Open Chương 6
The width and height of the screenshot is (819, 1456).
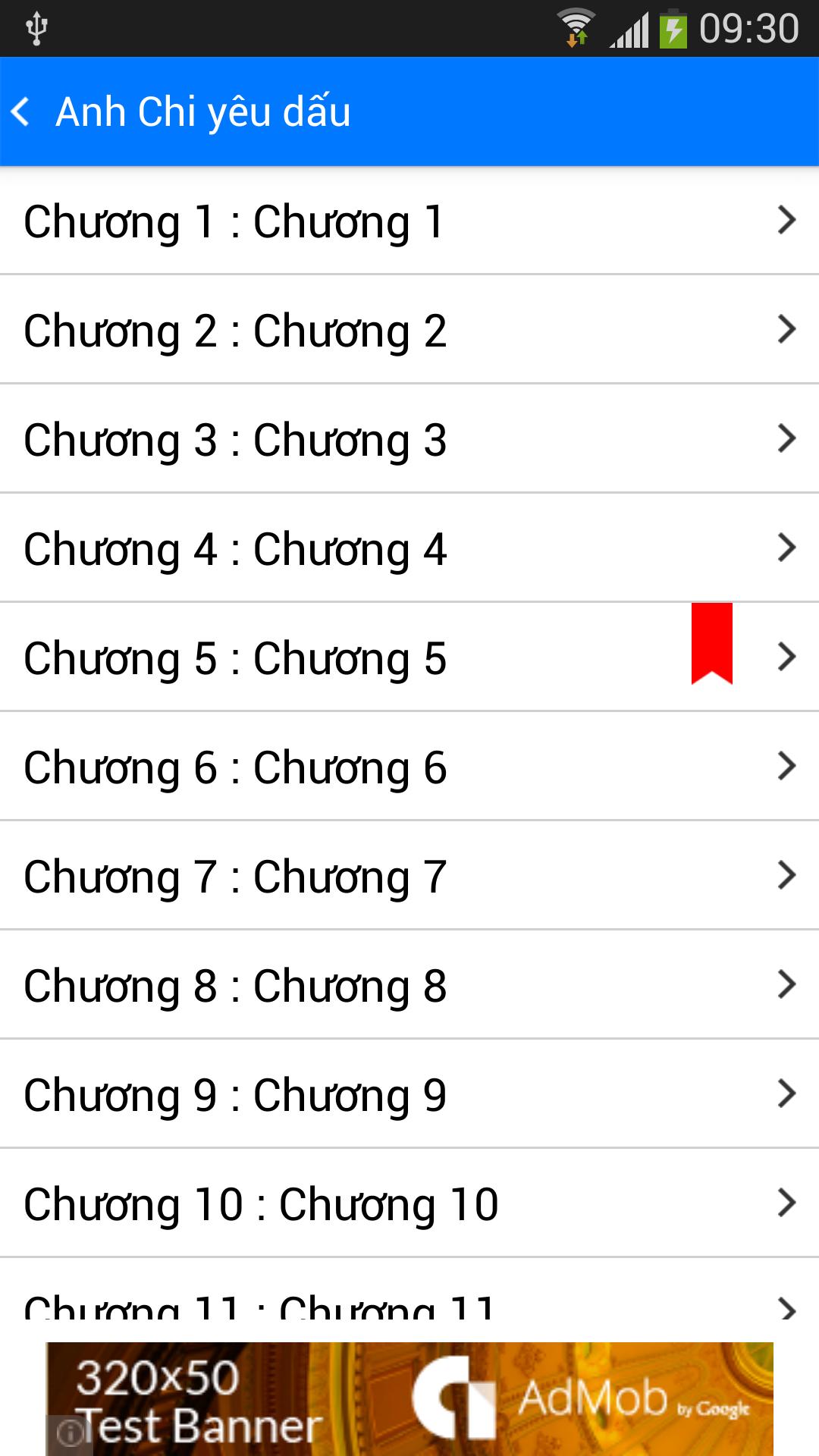pos(409,767)
